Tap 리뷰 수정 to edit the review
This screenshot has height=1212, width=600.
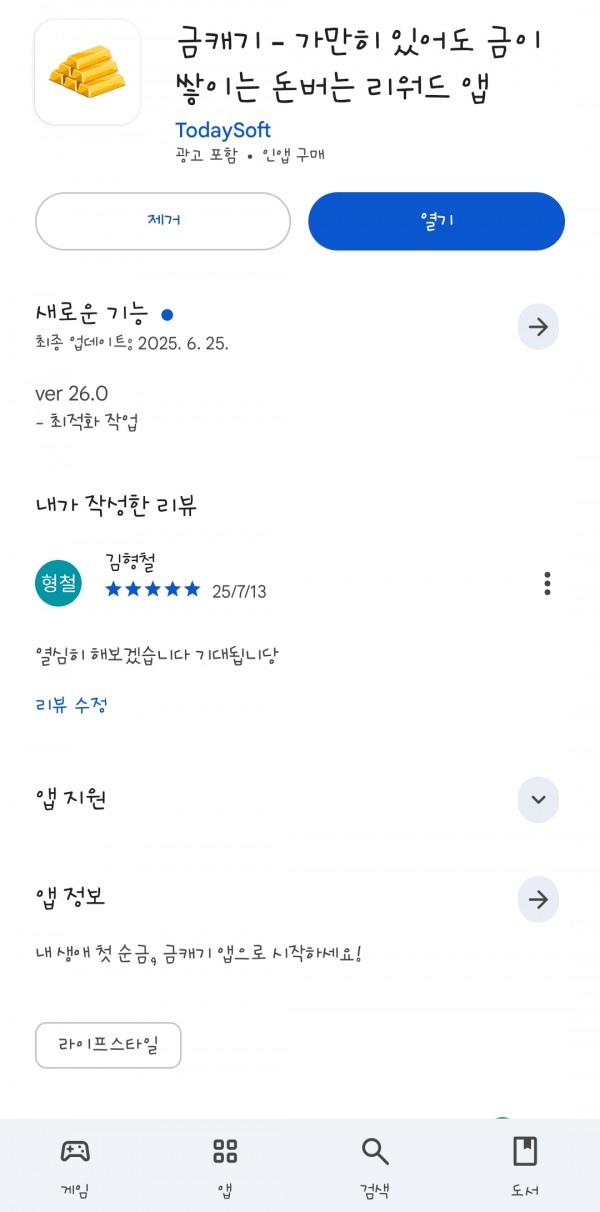click(x=71, y=705)
